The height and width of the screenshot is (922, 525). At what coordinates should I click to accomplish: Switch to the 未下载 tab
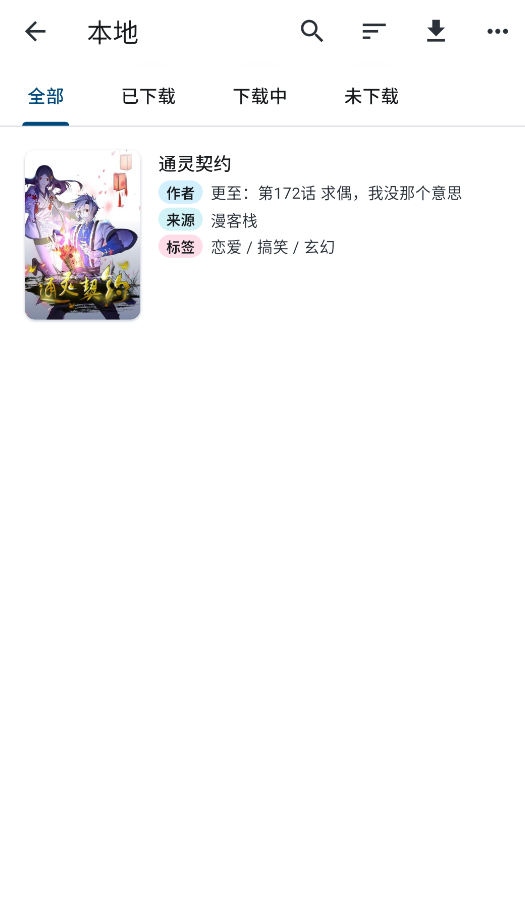[x=372, y=96]
